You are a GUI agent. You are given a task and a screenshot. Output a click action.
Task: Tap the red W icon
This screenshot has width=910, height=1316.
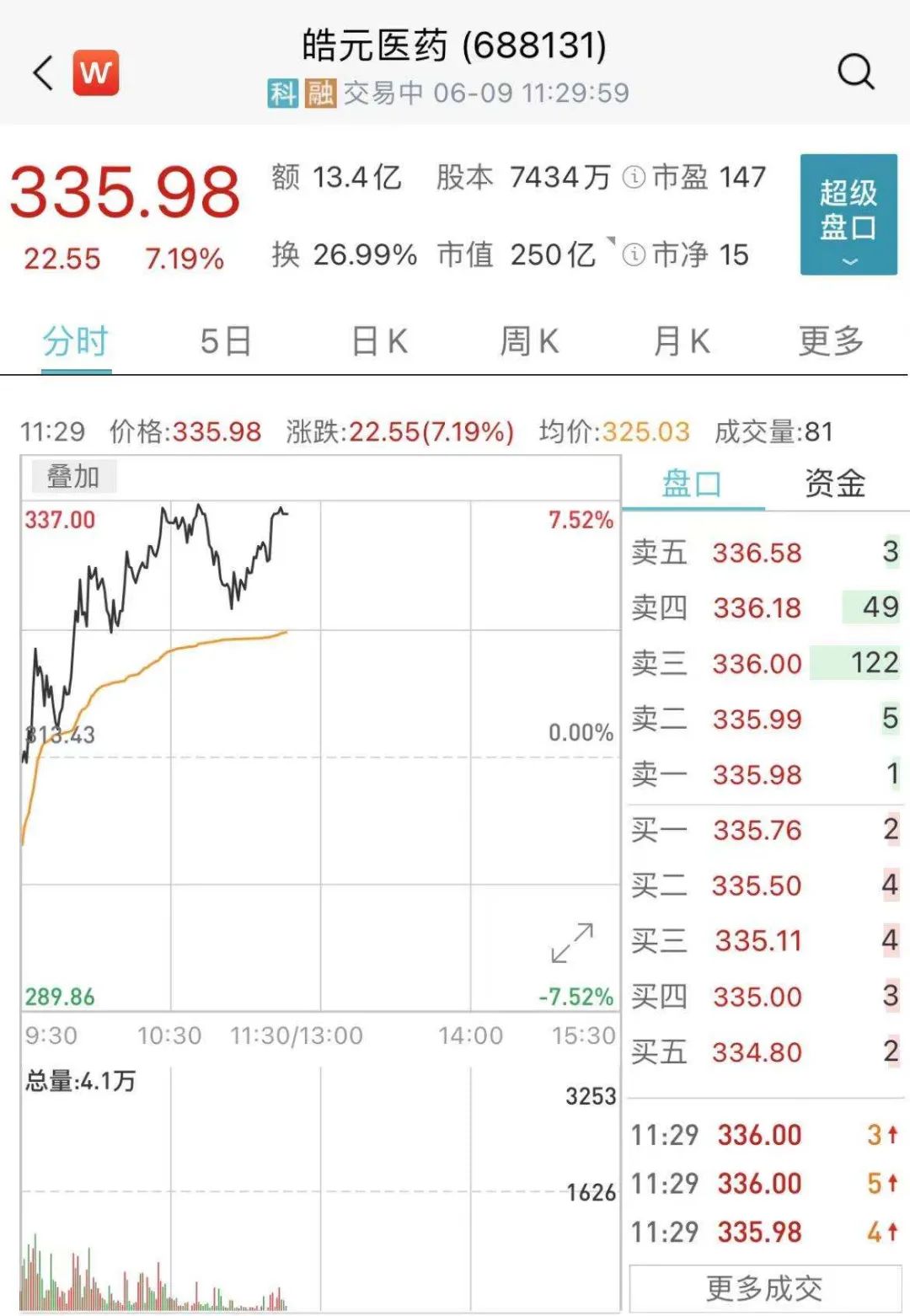(96, 73)
